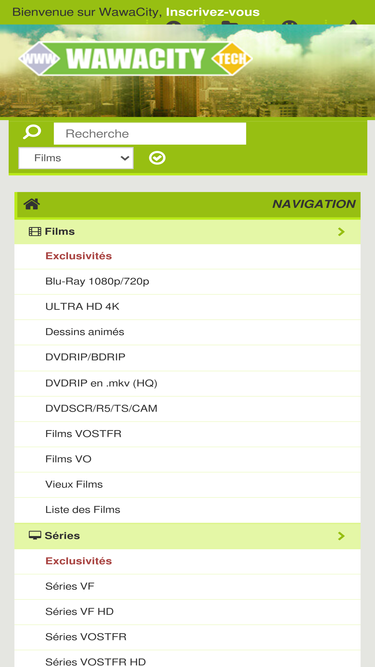Image resolution: width=375 pixels, height=667 pixels.
Task: Go to the home icon in Navigation
Action: click(32, 204)
